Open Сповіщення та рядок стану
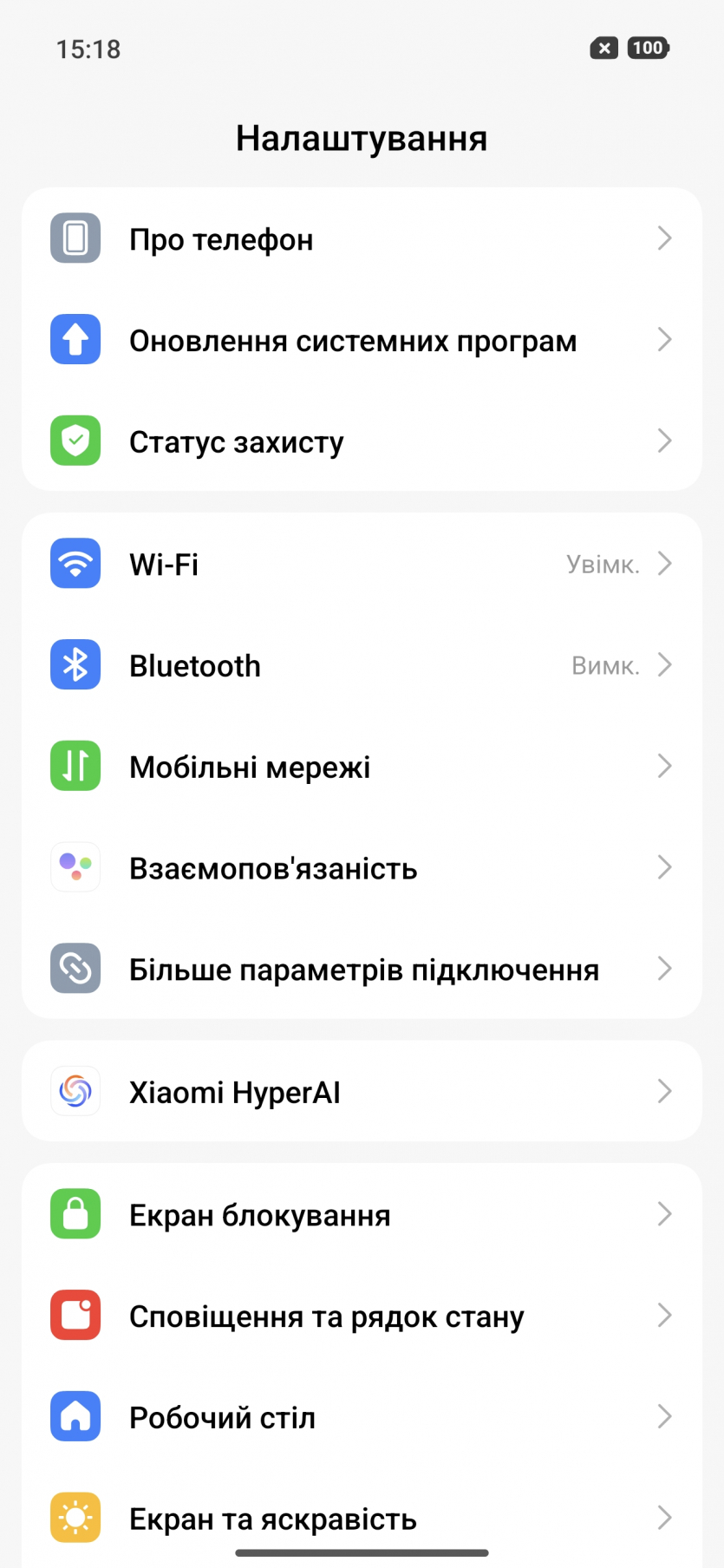724x1568 pixels. (361, 1316)
